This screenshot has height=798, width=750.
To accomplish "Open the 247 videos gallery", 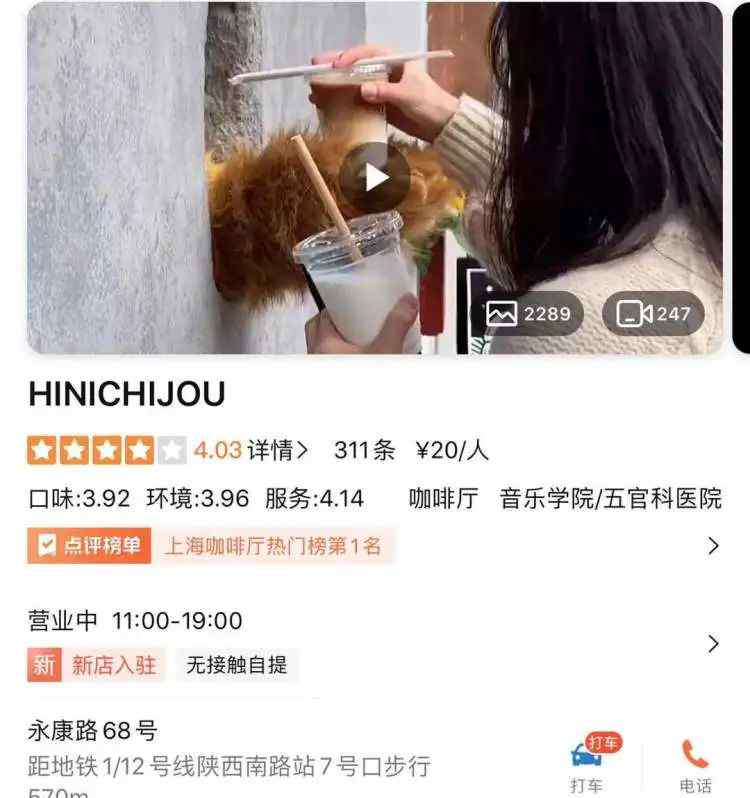I will pos(654,314).
